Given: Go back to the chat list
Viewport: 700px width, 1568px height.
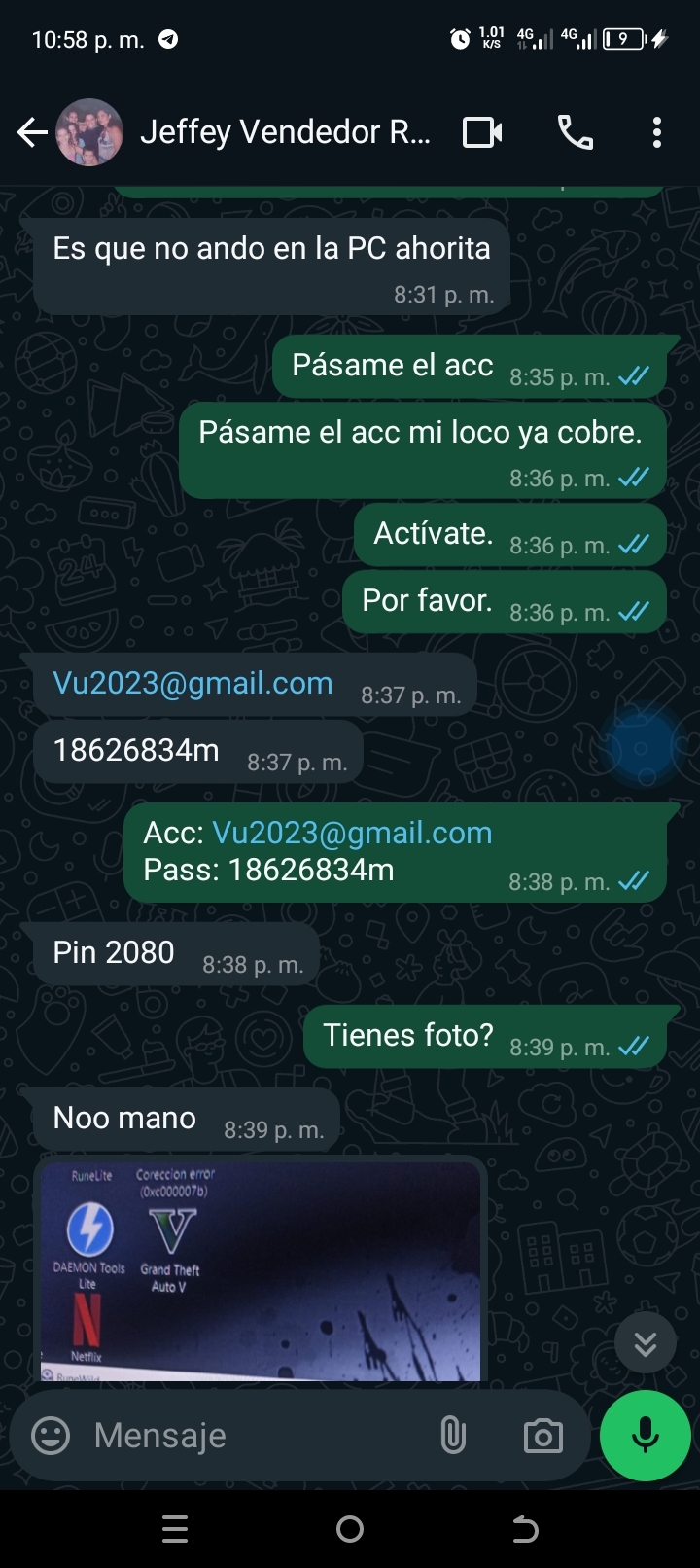Looking at the screenshot, I should [32, 132].
